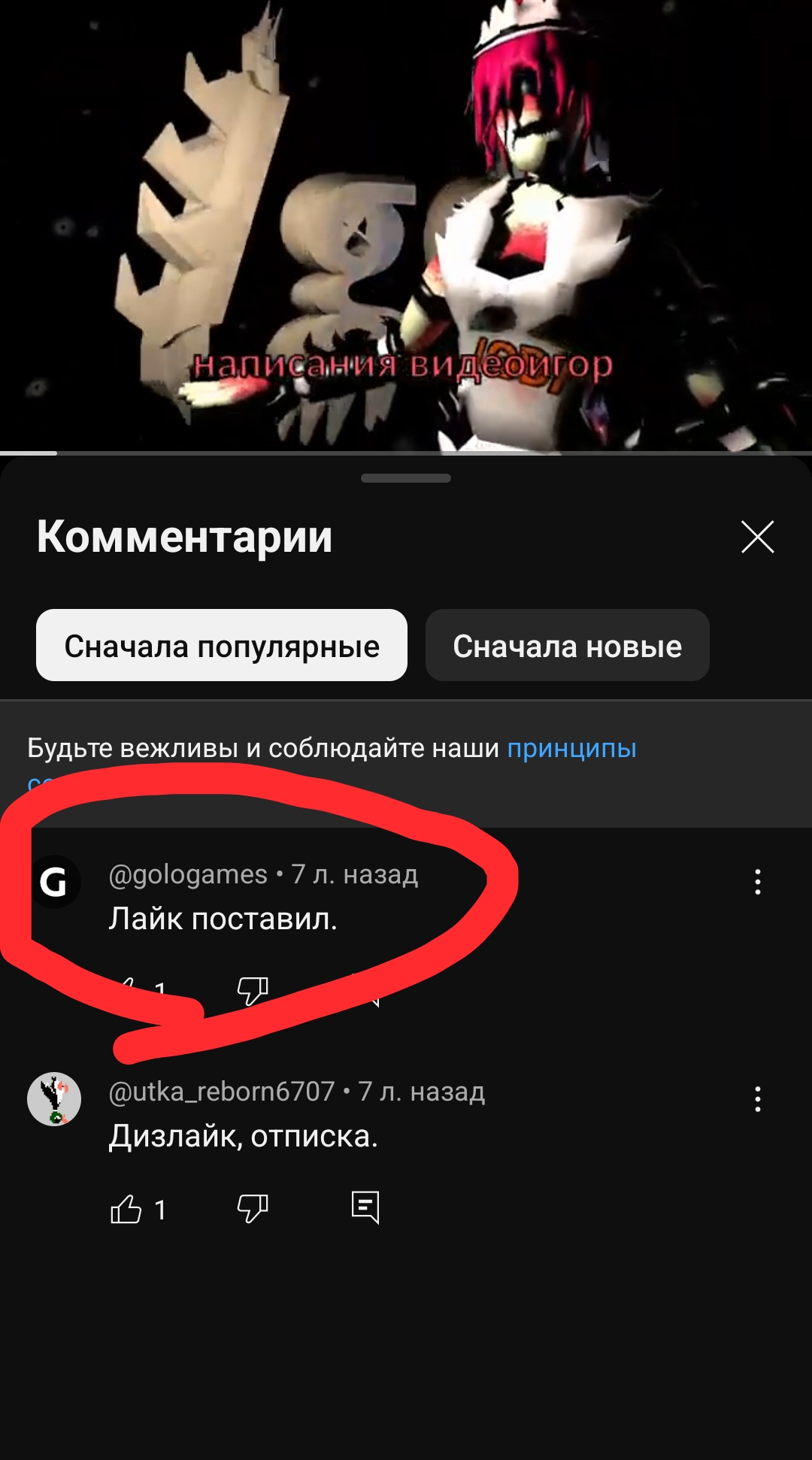Switch to Сначала новые sorting
Viewport: 812px width, 1460px height.
567,645
